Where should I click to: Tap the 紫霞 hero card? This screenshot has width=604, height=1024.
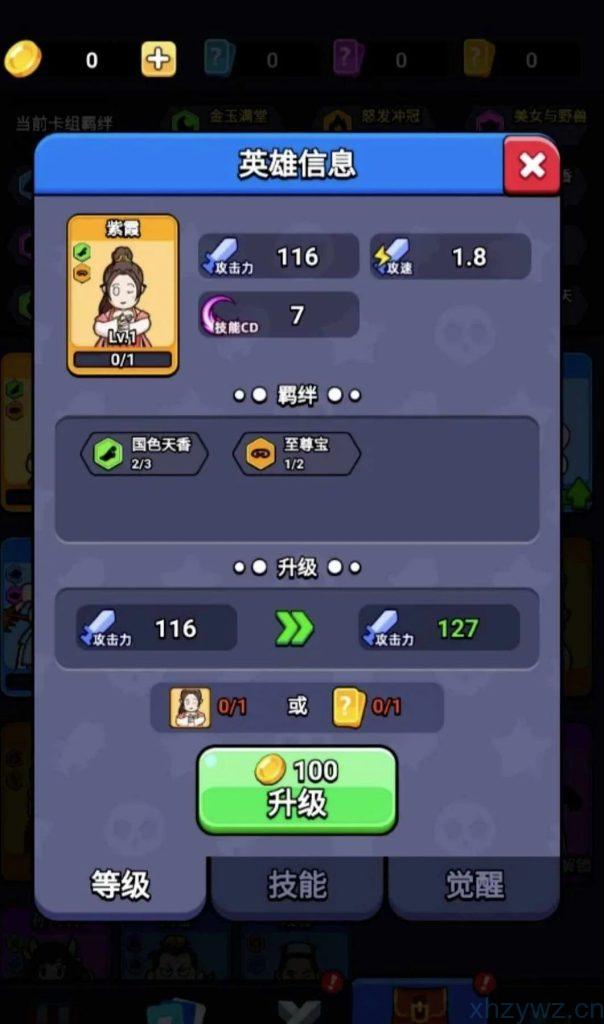tap(123, 295)
